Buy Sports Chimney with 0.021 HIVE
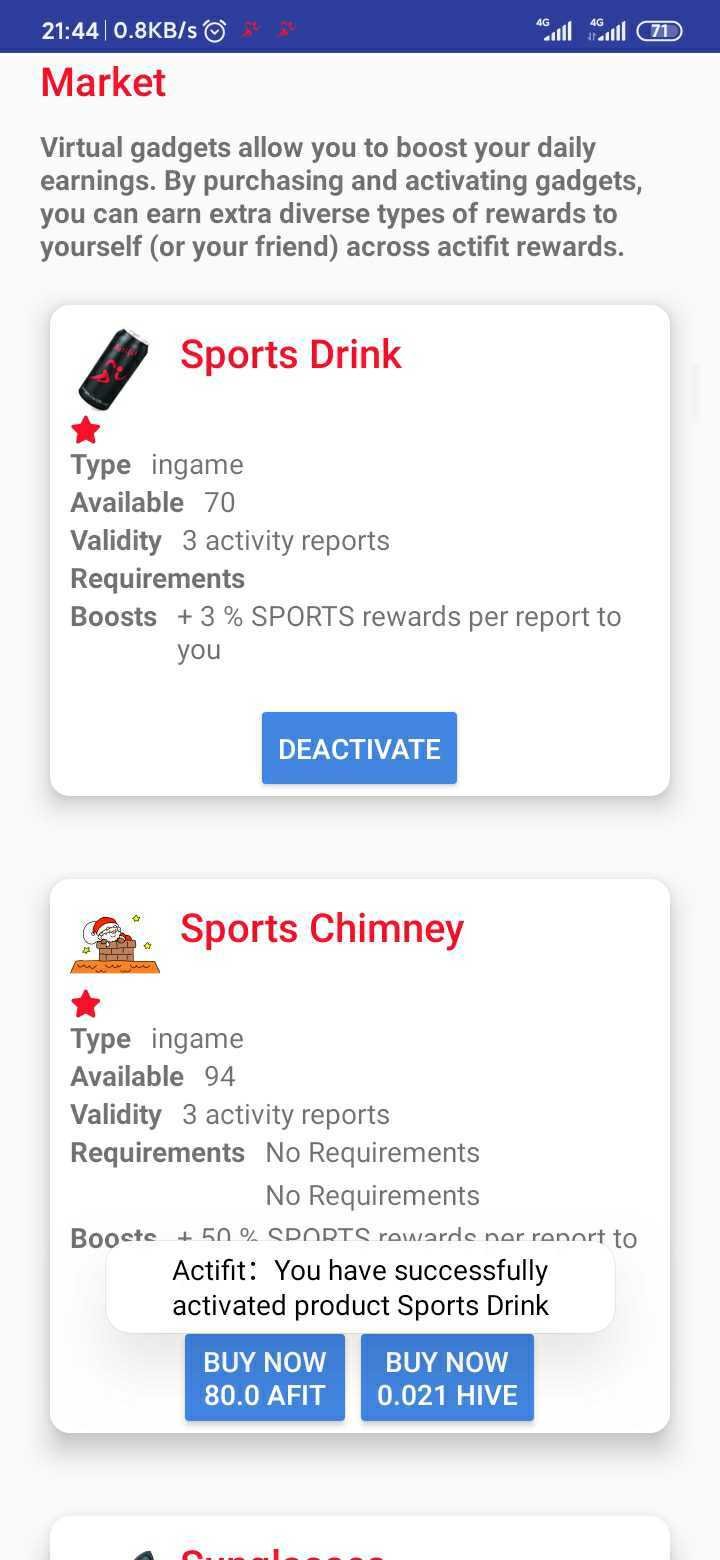The height and width of the screenshot is (1560, 720). [x=447, y=1378]
